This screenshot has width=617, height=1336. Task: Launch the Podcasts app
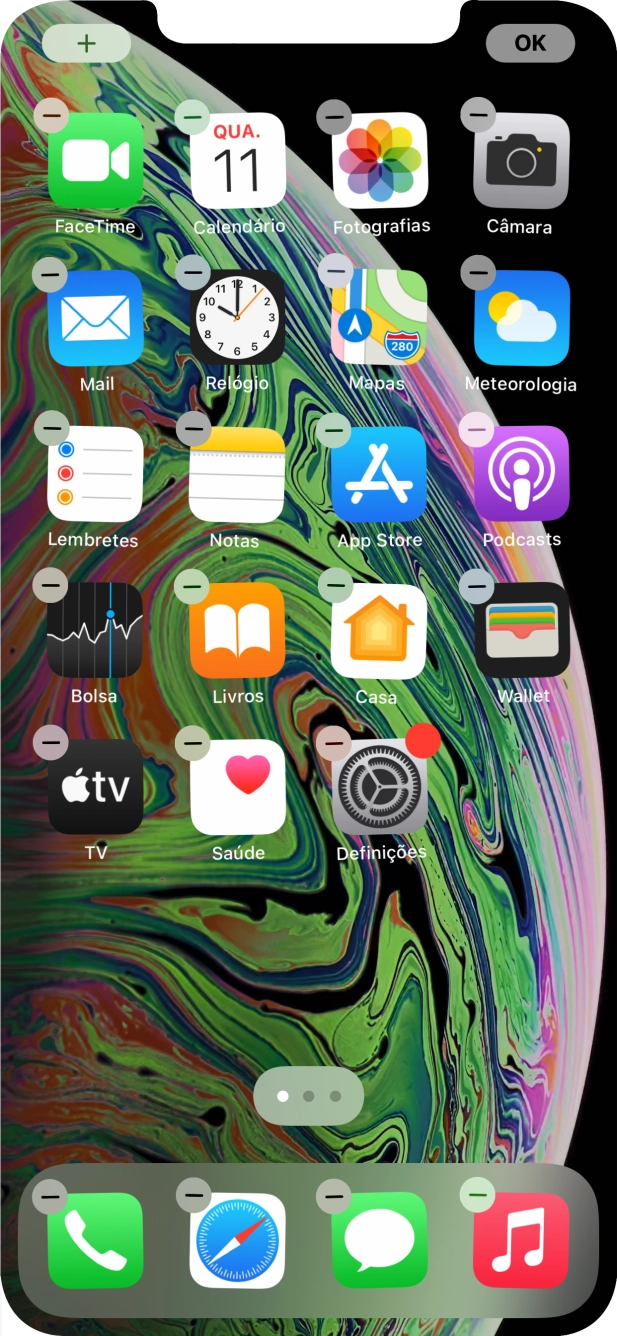tap(522, 474)
